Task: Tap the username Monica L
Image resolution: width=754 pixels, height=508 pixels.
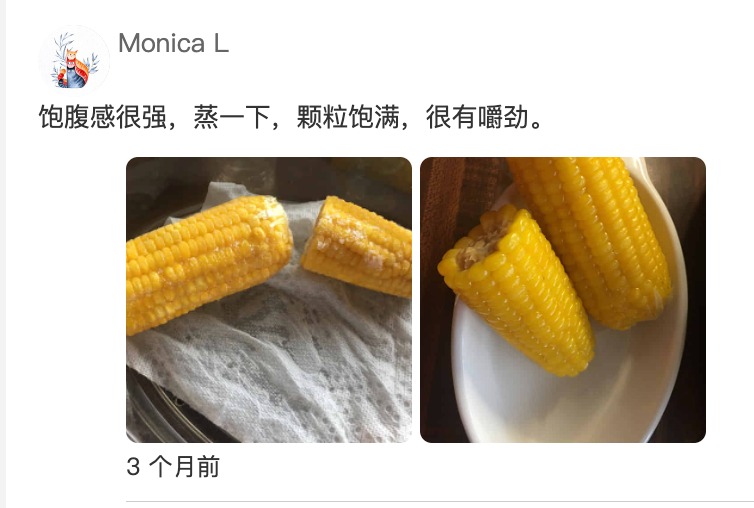Action: [174, 44]
